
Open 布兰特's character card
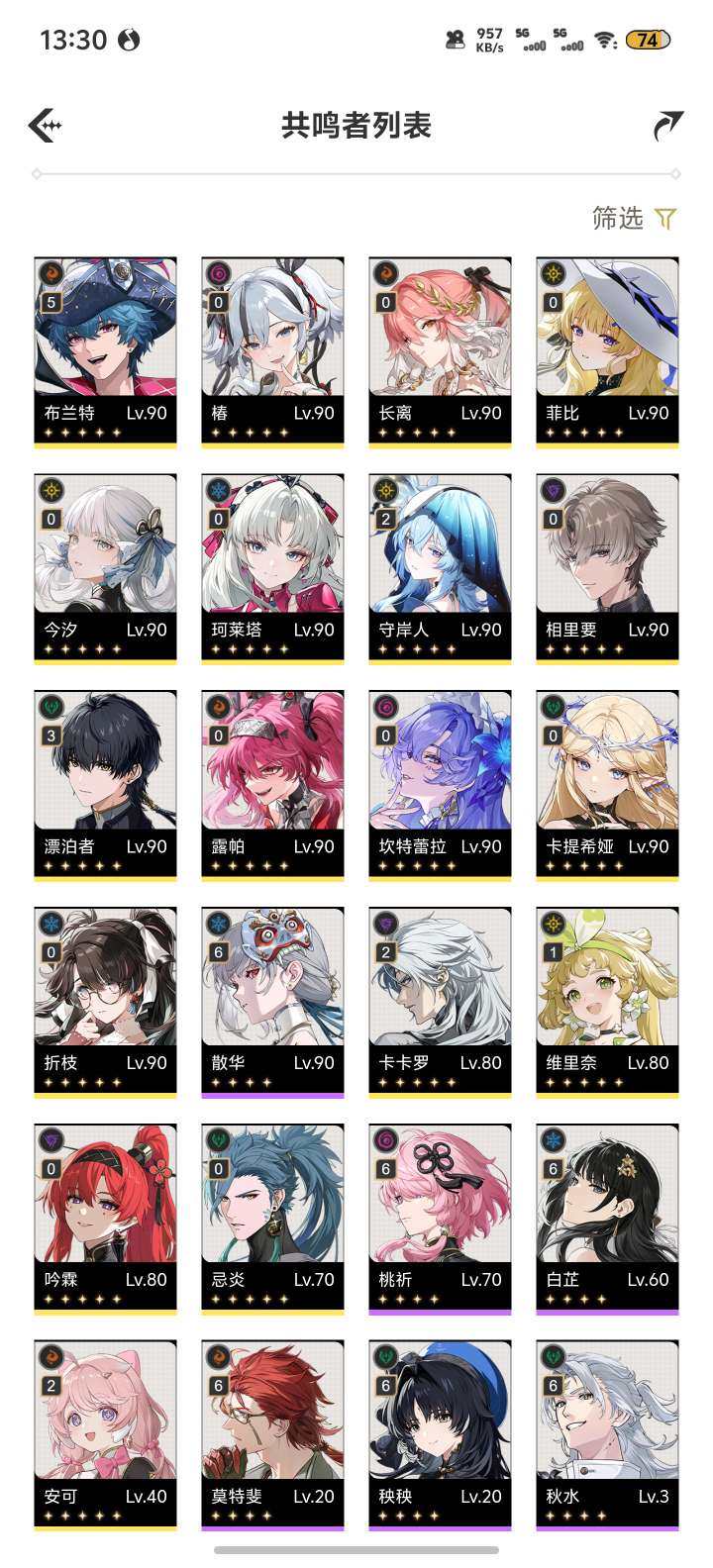[105, 351]
